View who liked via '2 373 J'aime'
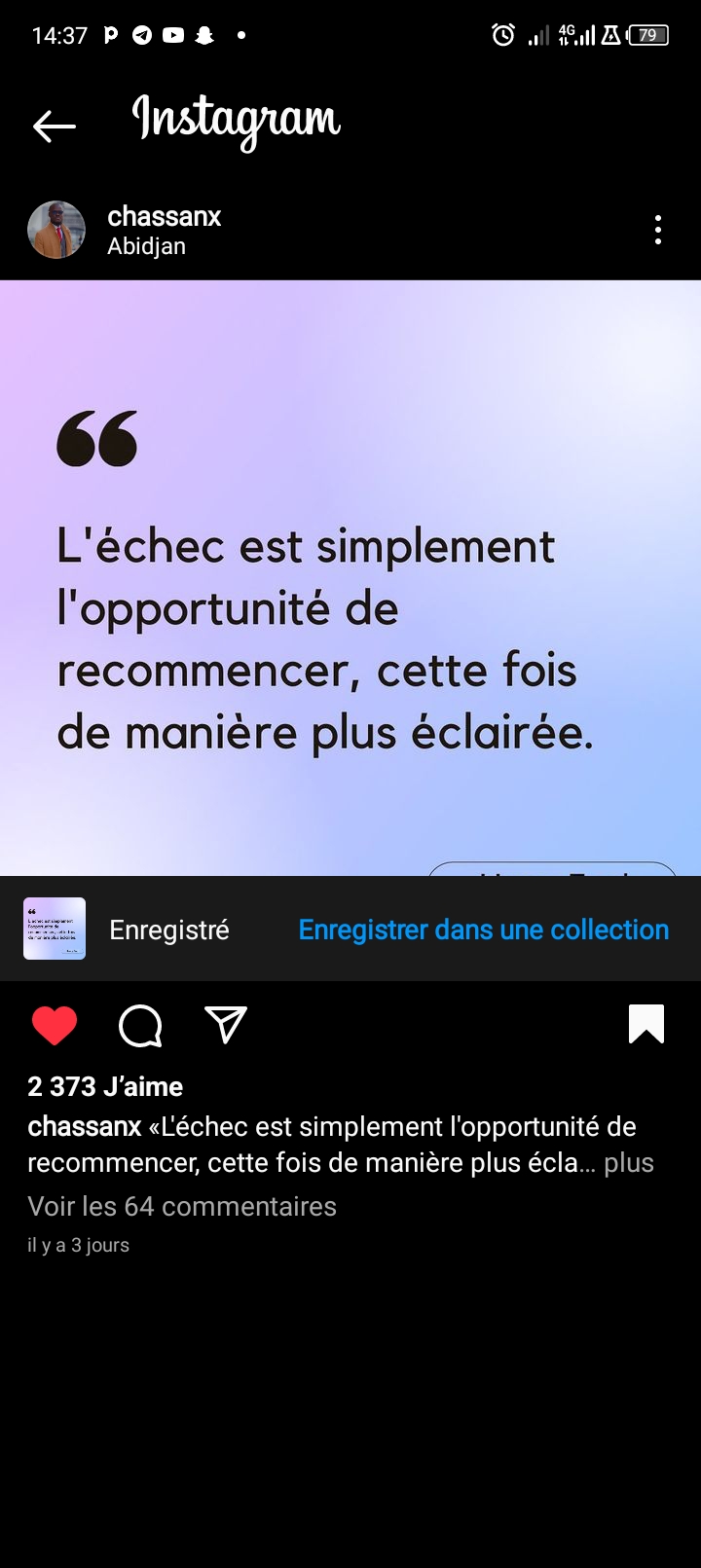The image size is (701, 1568). (x=105, y=1086)
